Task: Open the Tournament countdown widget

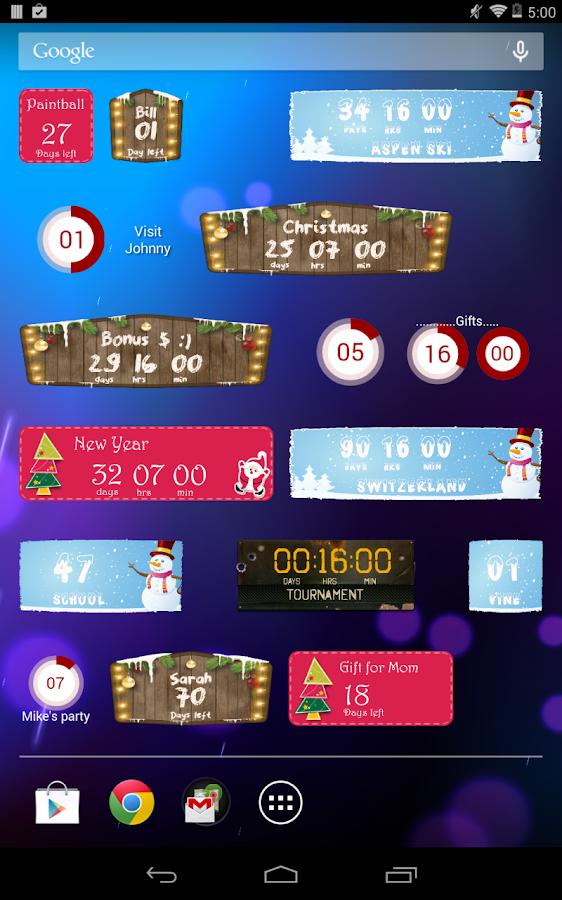Action: click(325, 575)
